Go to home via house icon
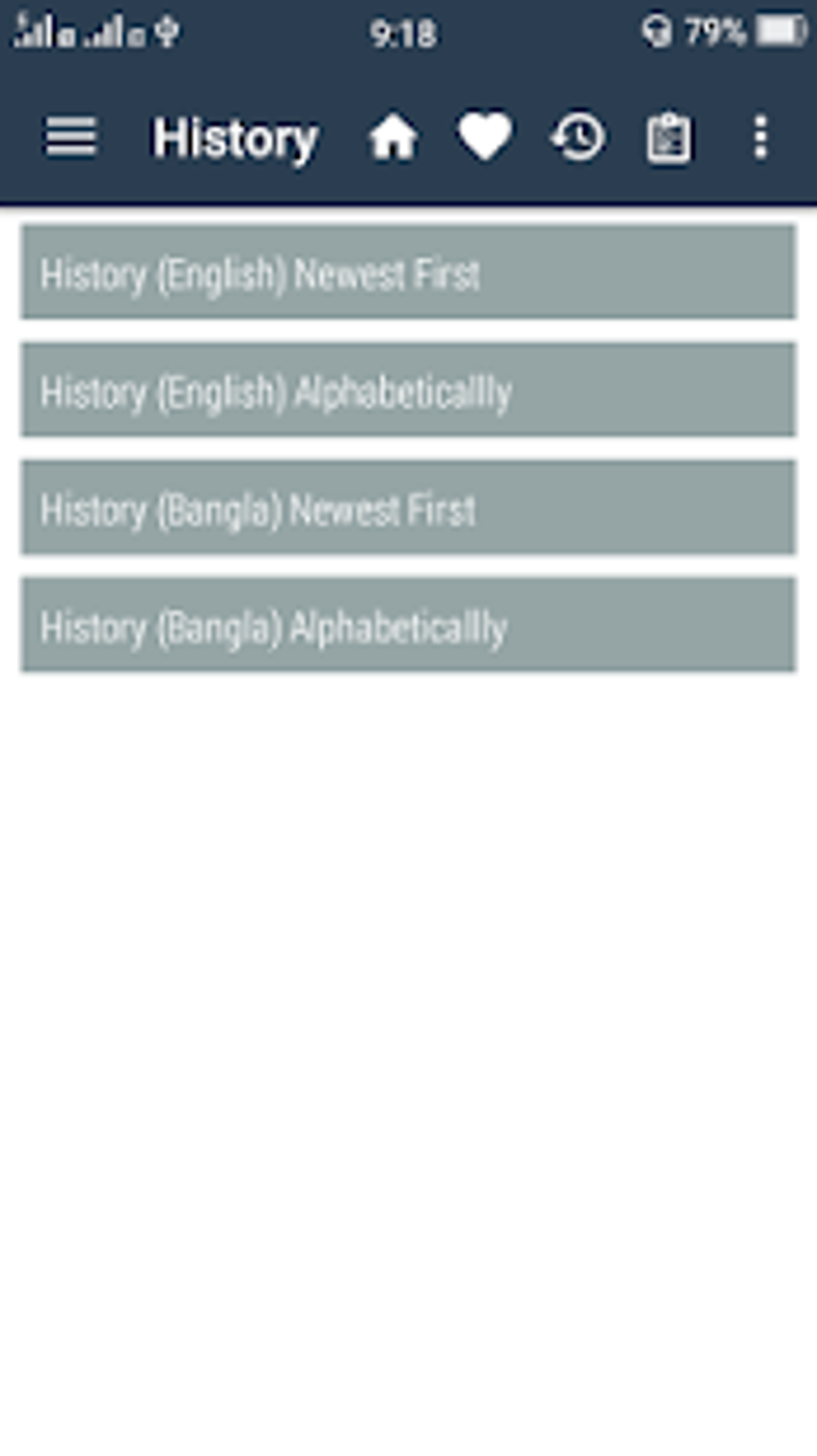The height and width of the screenshot is (1456, 817). coord(392,137)
